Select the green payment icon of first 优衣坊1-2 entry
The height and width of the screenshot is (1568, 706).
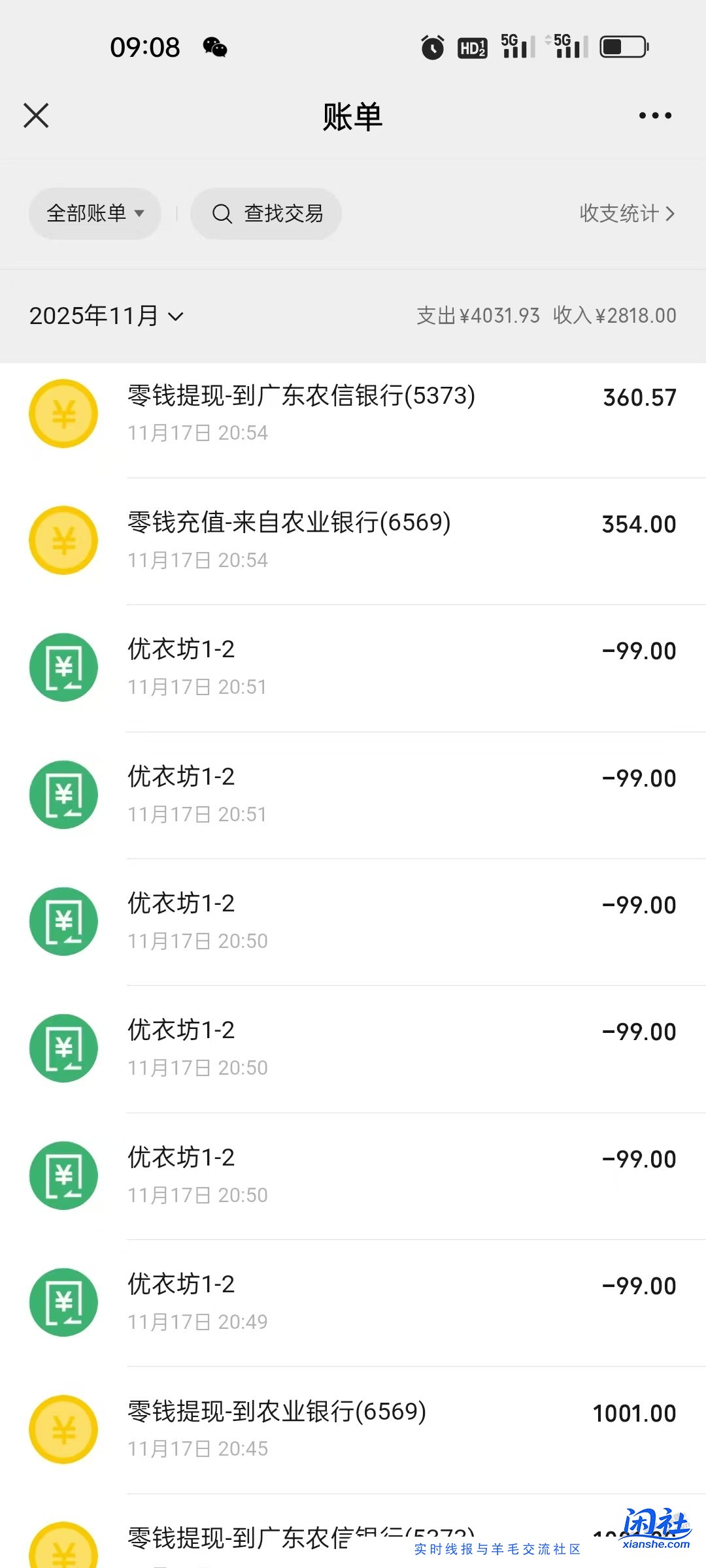tap(63, 668)
